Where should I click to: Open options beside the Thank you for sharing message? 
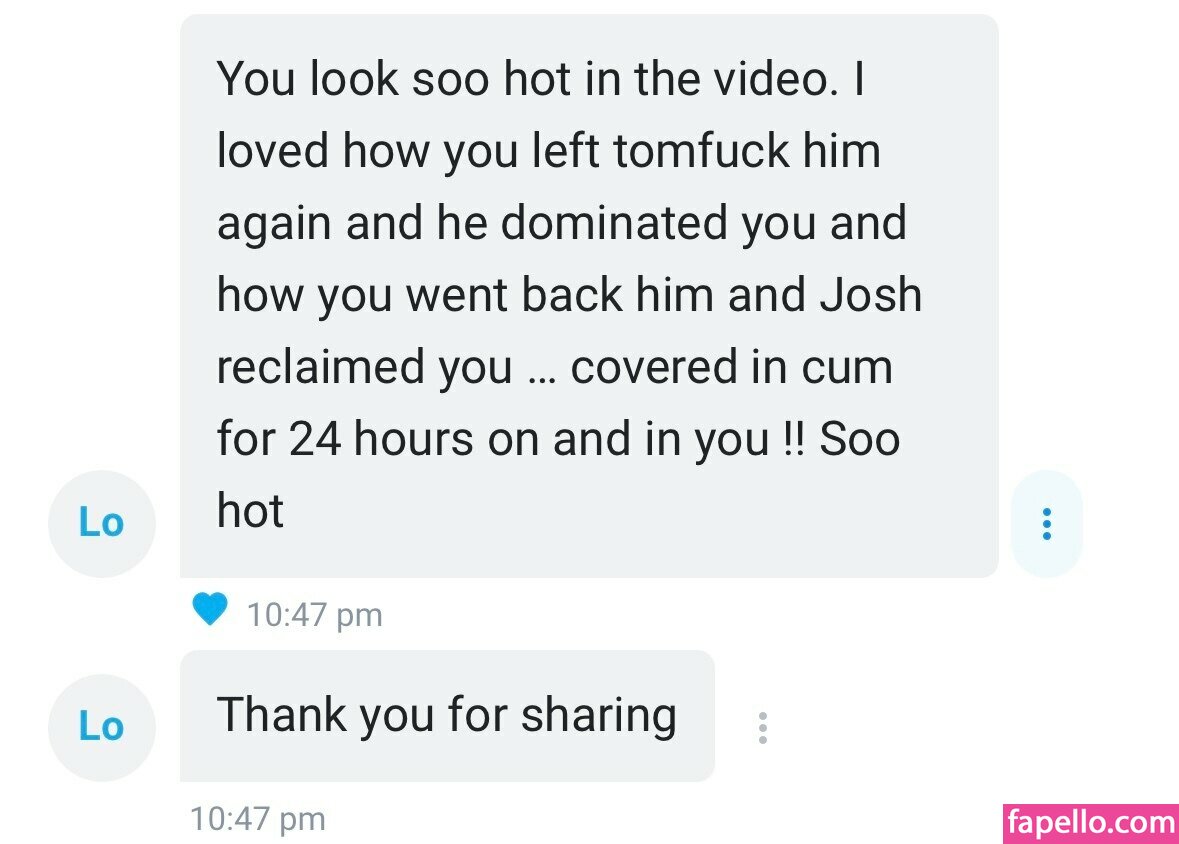click(x=762, y=727)
